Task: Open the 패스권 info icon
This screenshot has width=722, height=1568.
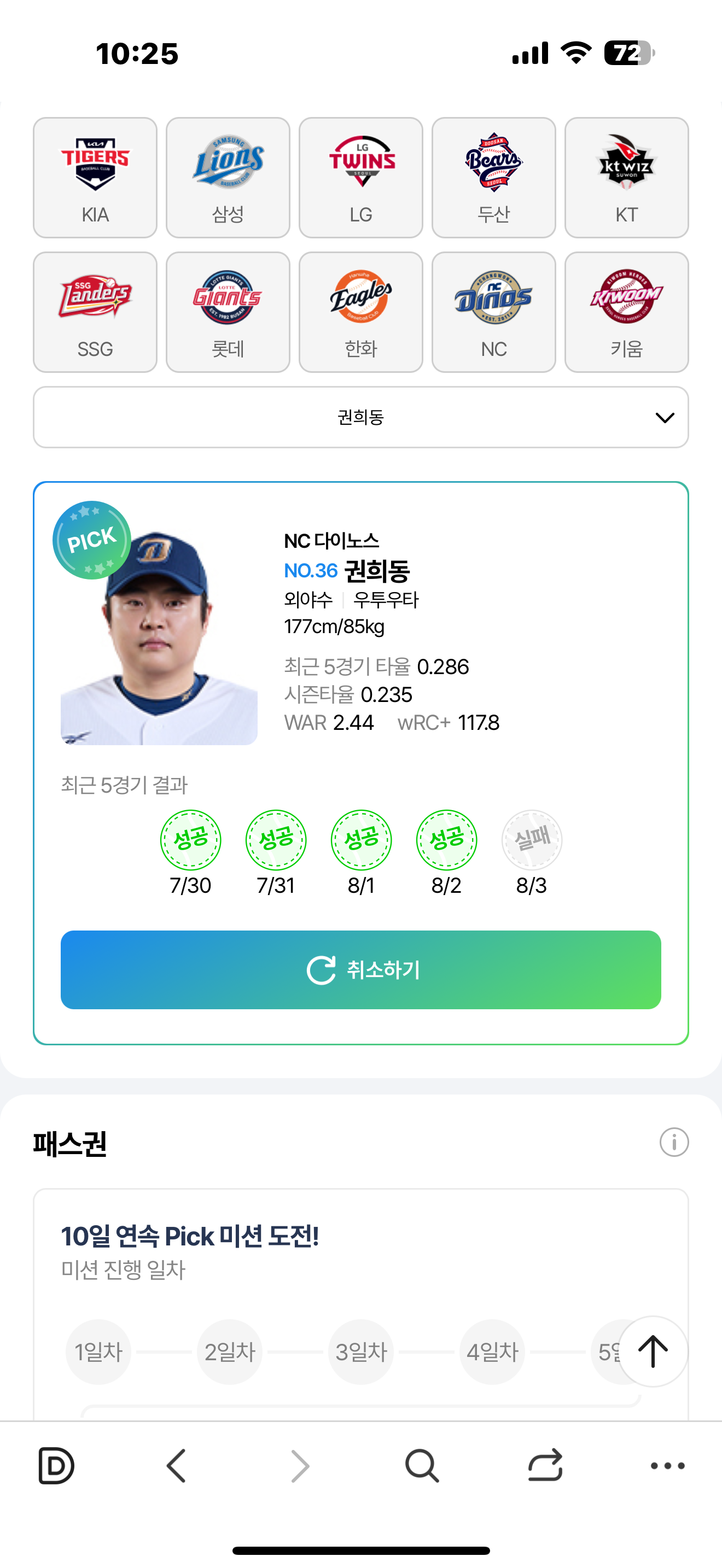Action: (674, 1143)
